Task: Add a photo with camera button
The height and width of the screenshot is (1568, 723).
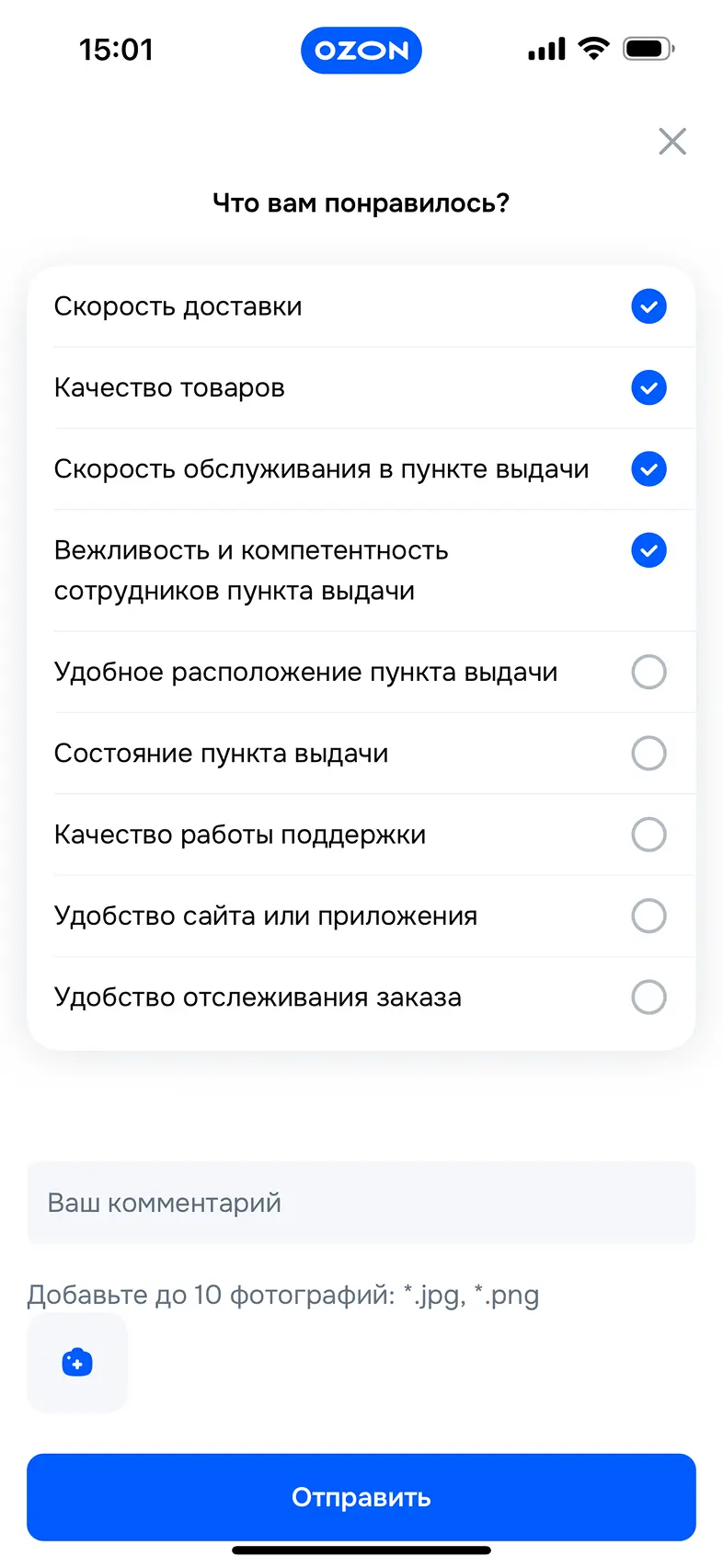Action: click(77, 1362)
